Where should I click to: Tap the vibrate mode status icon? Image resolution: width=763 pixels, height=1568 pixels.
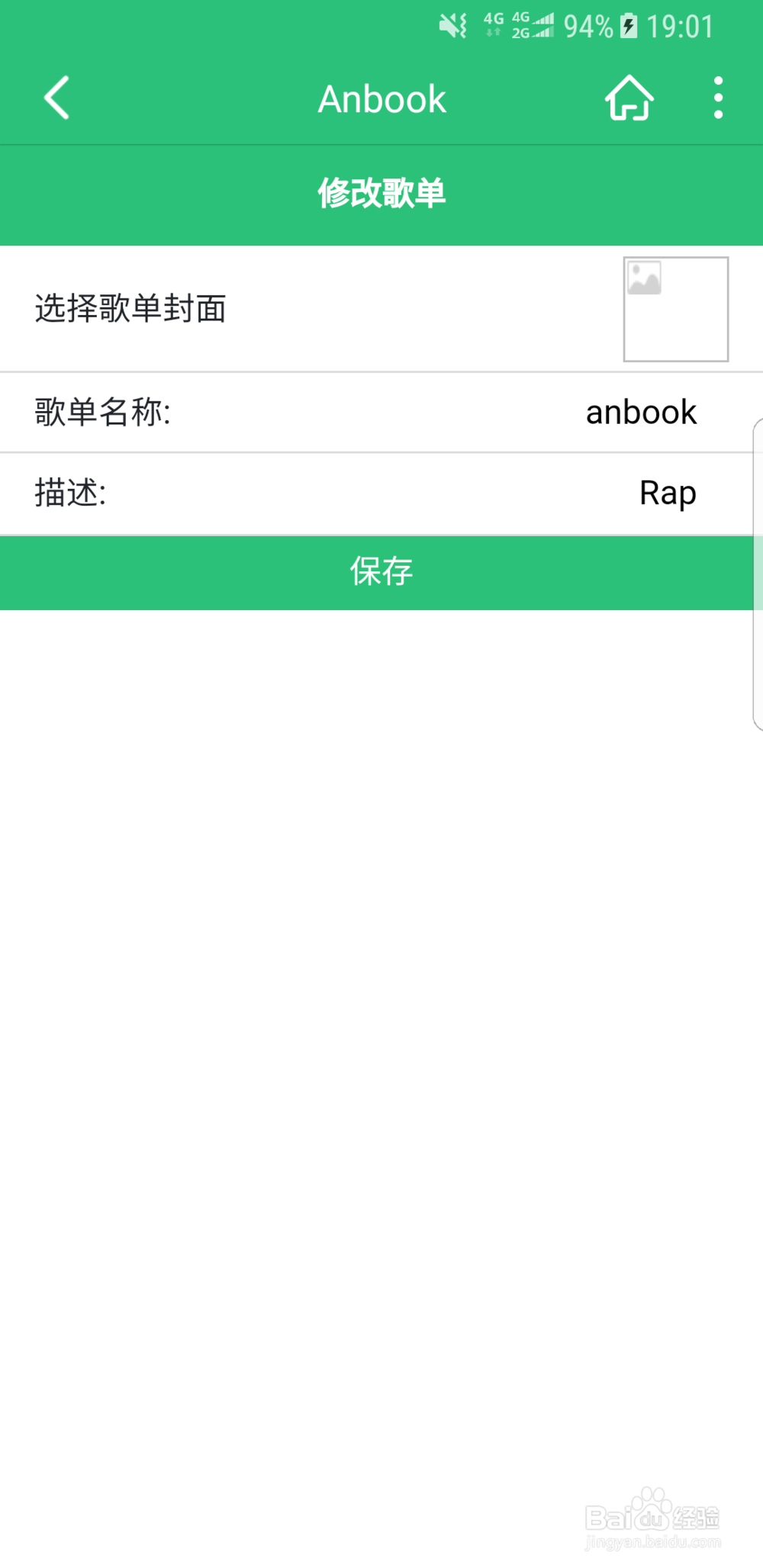[452, 25]
